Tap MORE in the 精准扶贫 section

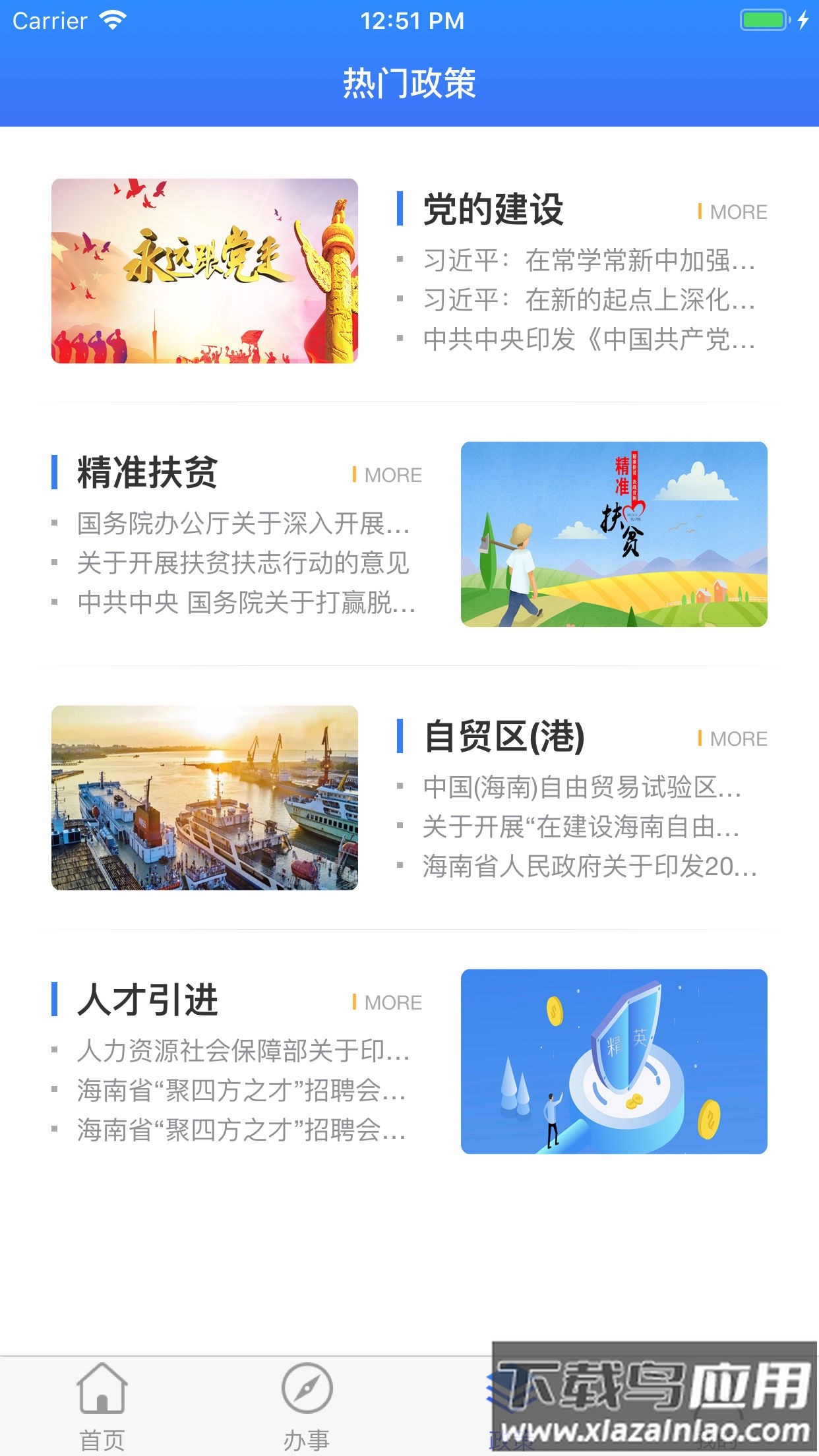tap(388, 474)
